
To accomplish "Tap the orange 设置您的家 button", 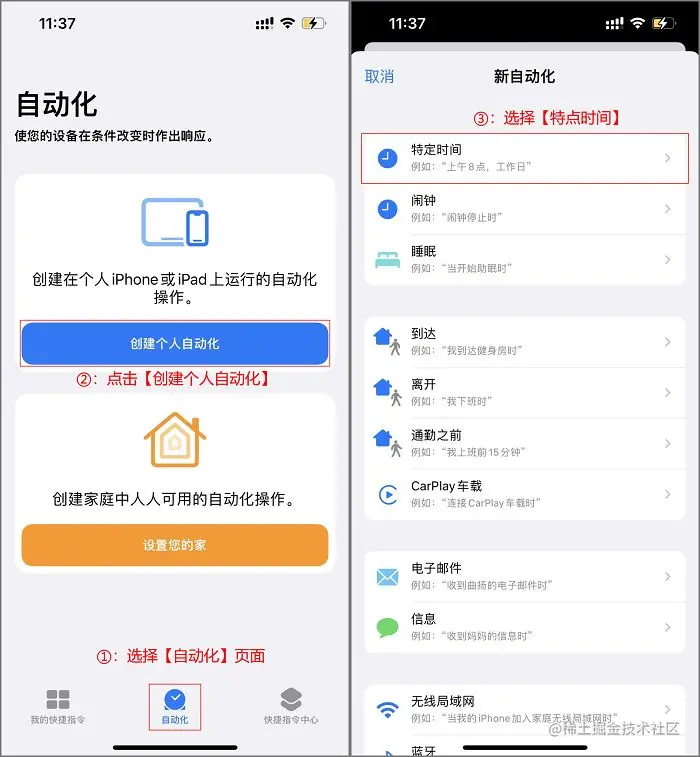I will point(175,545).
